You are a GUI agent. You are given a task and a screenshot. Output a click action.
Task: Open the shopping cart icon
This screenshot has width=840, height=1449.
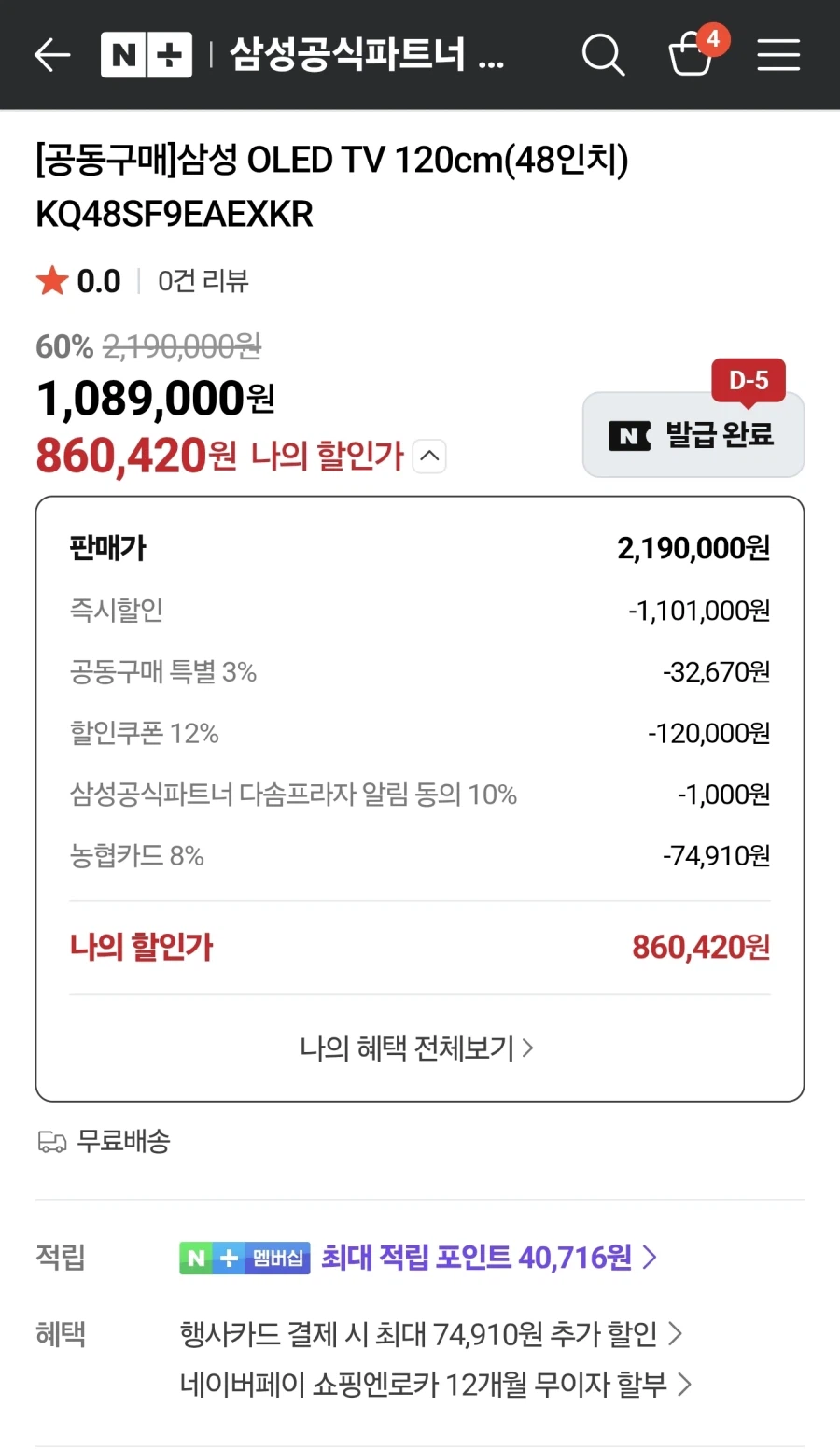click(x=692, y=58)
